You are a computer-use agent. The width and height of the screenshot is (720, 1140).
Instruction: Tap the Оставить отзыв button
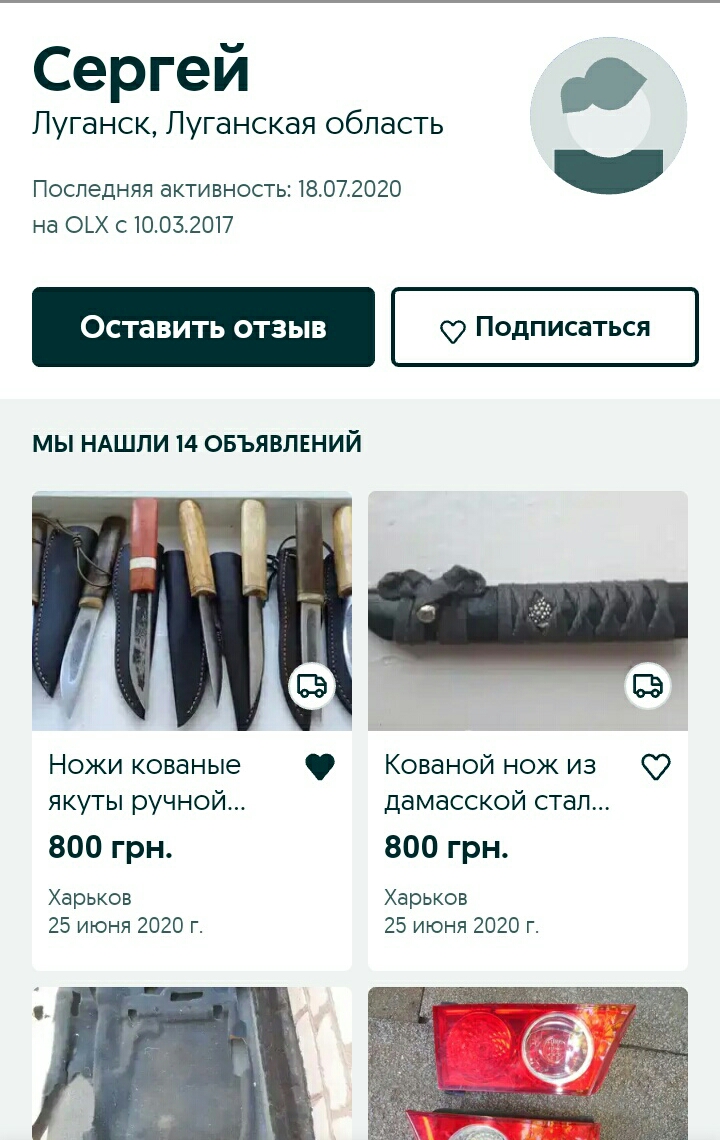tap(203, 327)
